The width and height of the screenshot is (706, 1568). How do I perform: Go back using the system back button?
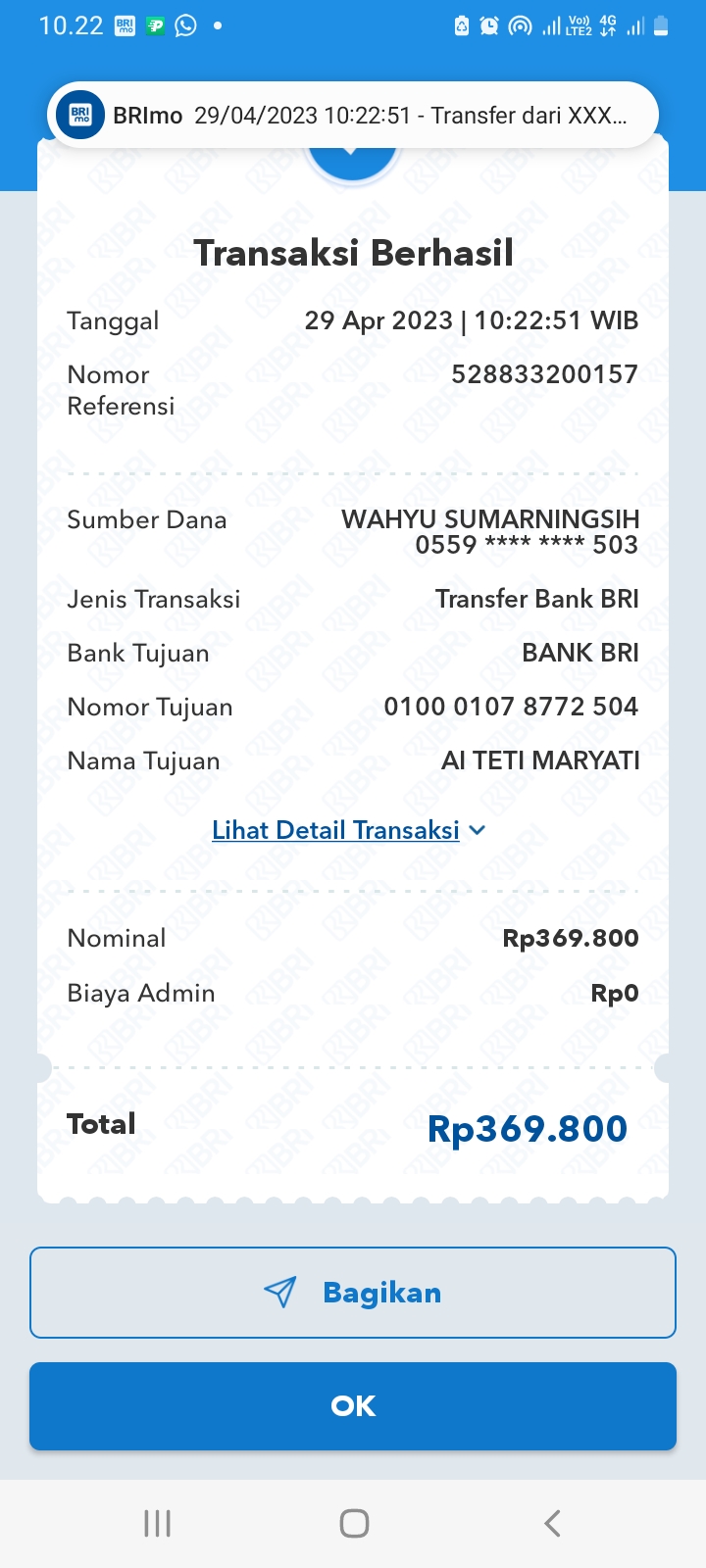[x=552, y=1523]
